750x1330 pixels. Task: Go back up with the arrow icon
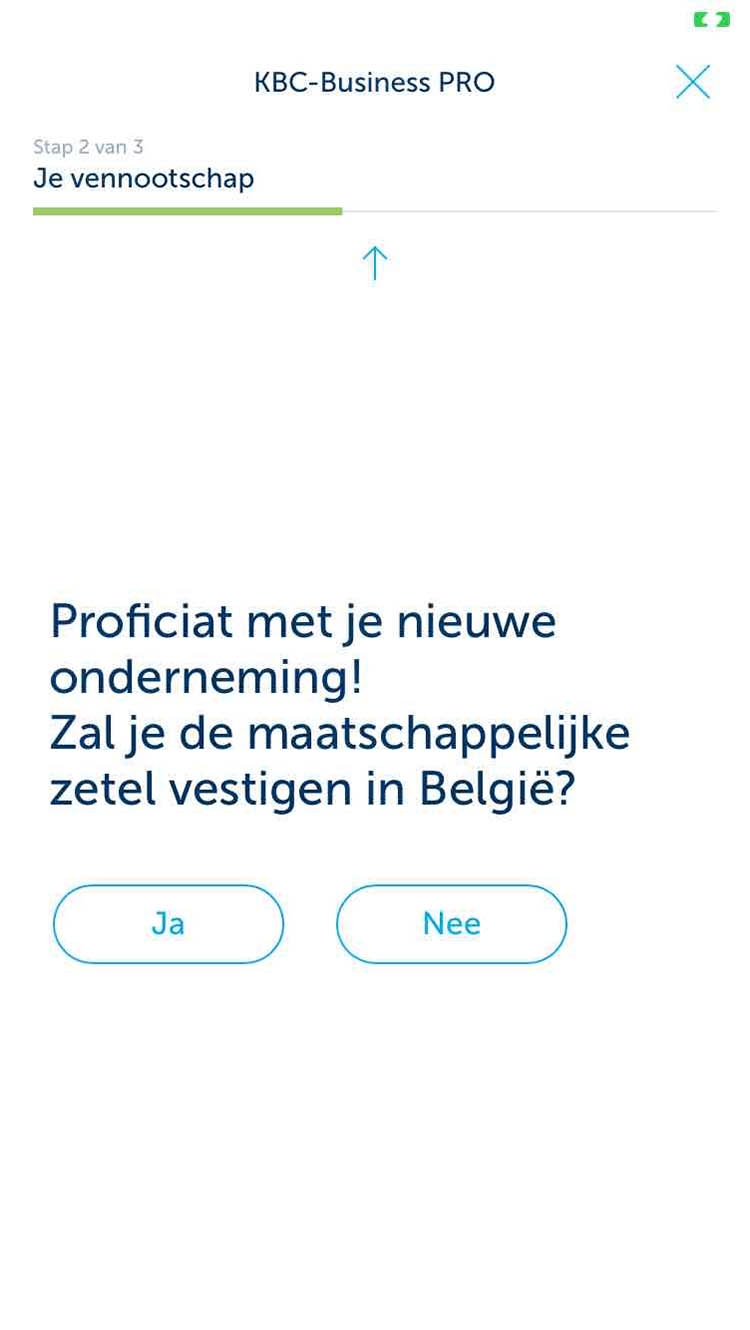[x=374, y=263]
